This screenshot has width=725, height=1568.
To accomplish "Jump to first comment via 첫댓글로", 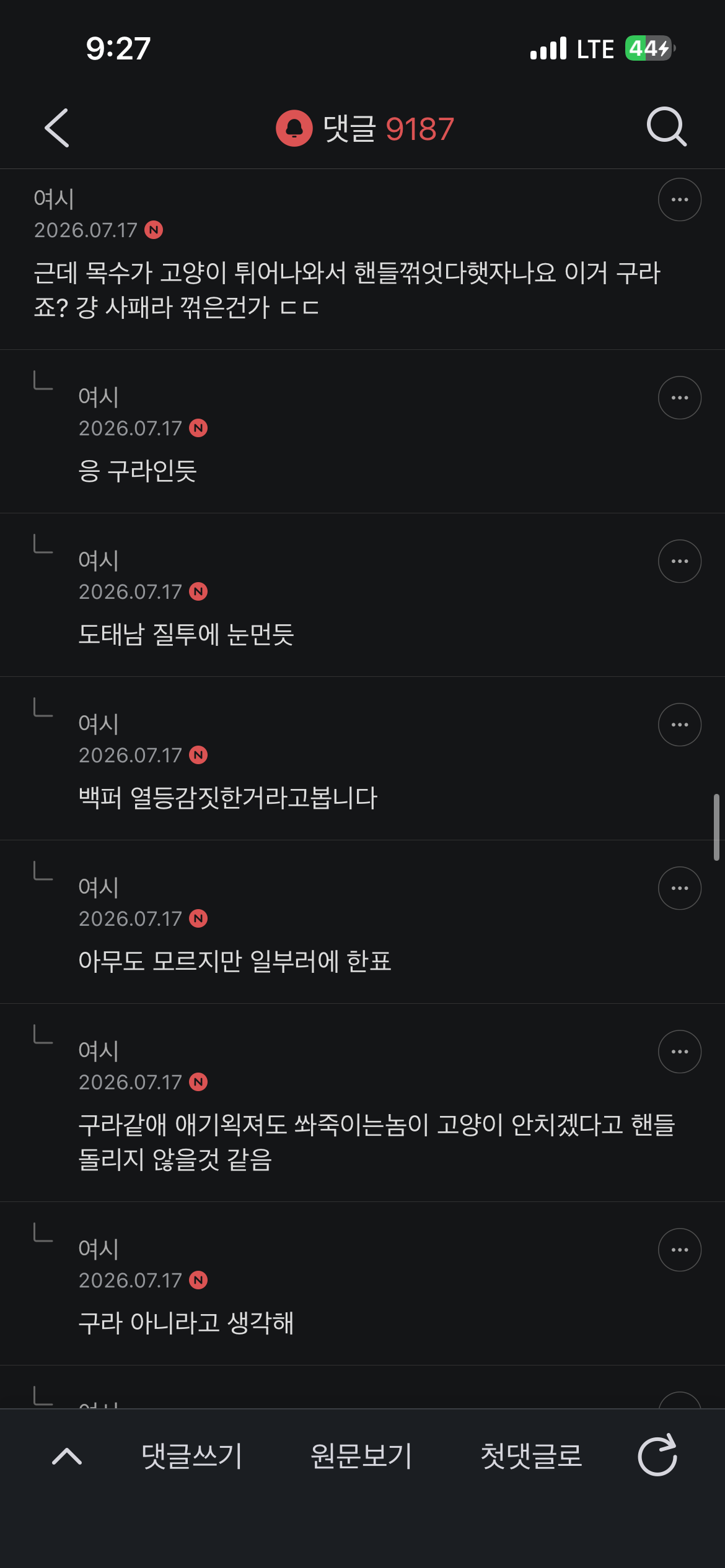I will pos(532,1456).
